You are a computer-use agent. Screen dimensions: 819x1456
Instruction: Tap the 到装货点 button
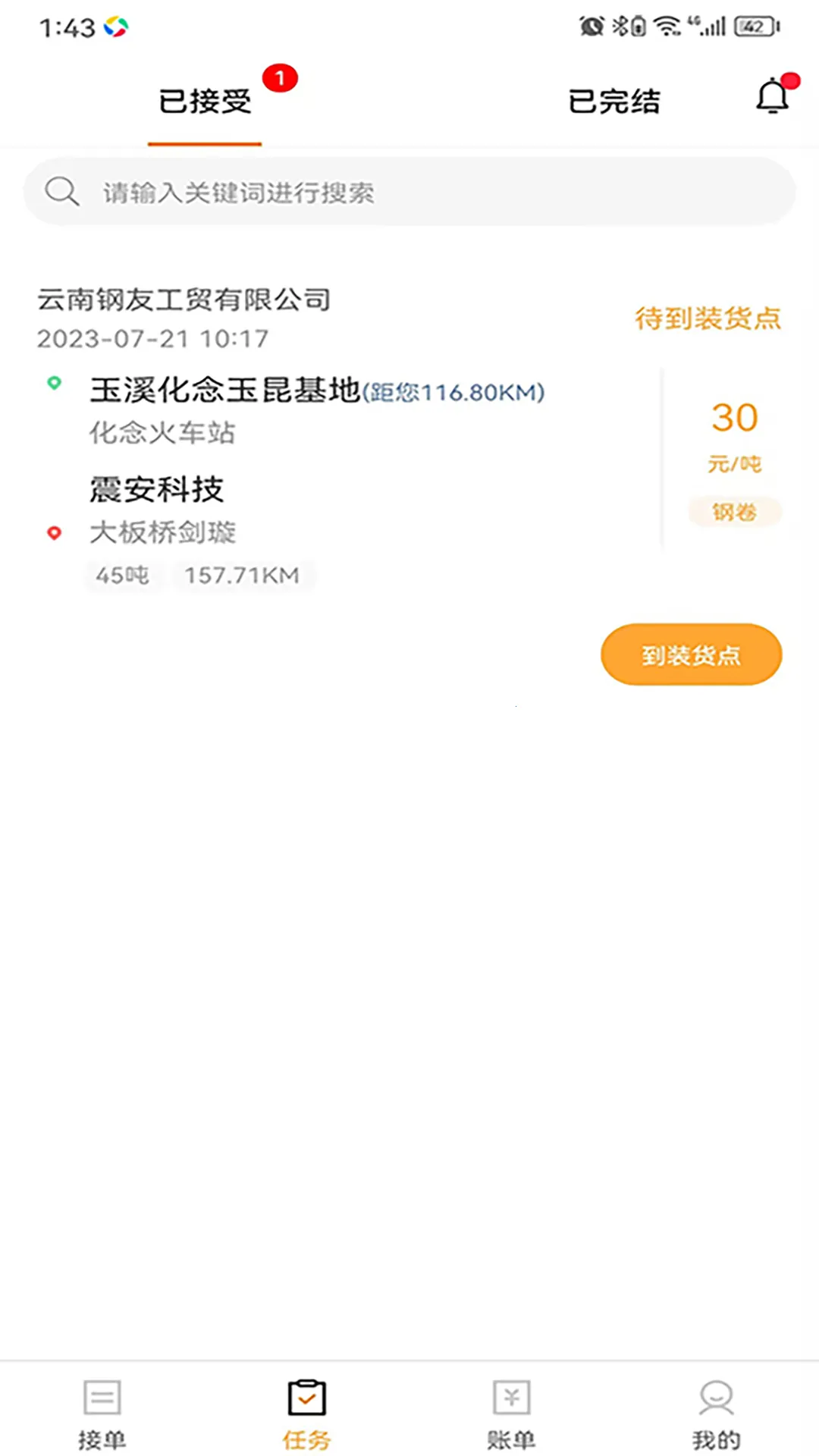click(x=691, y=654)
